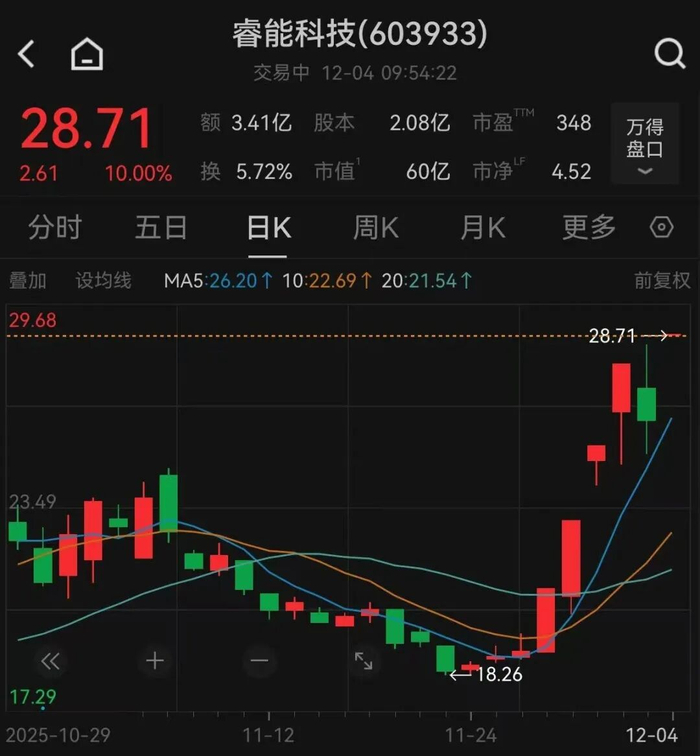Zoom out the chart with minus

point(259,661)
